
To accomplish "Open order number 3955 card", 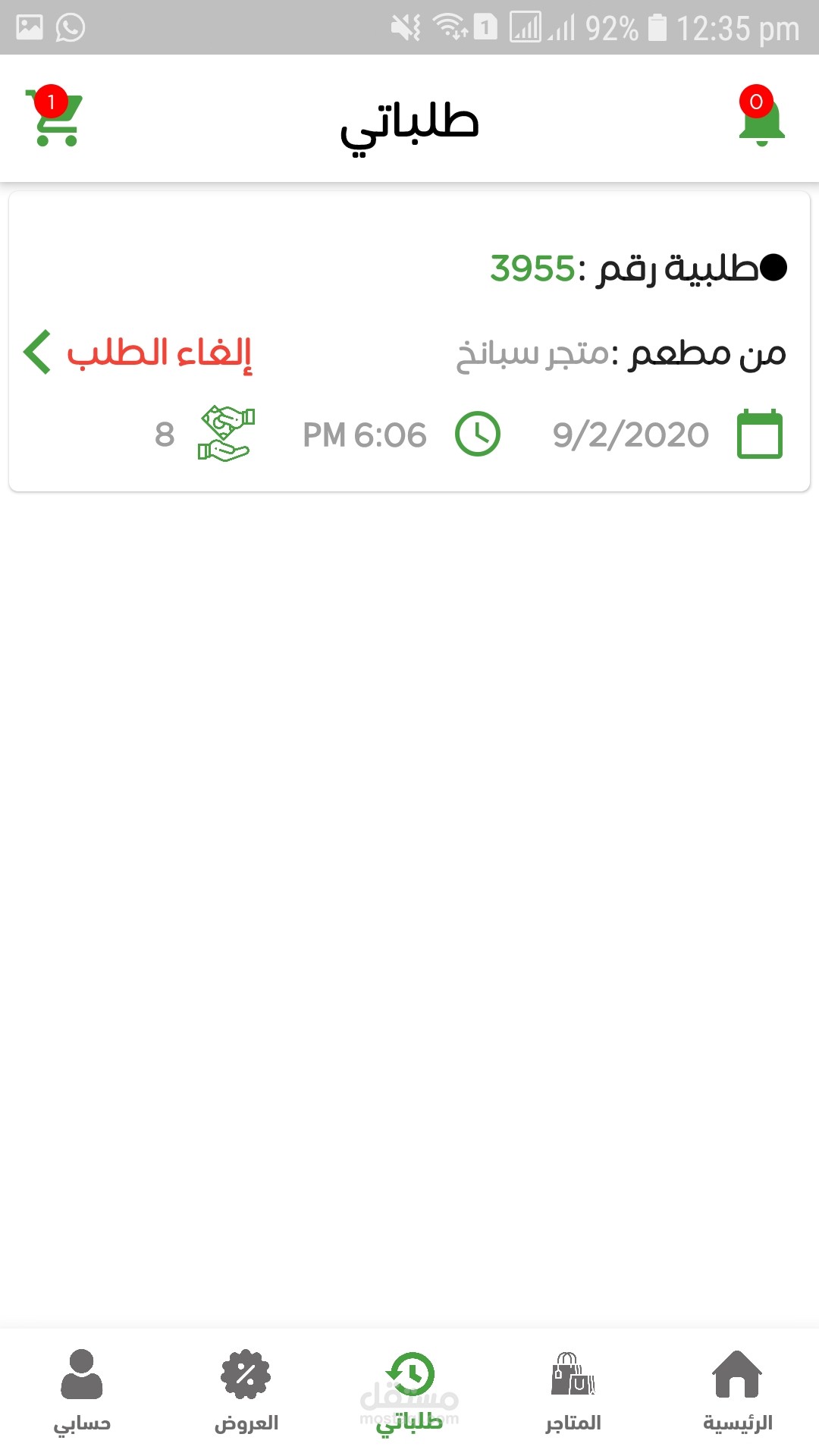I will tap(409, 341).
